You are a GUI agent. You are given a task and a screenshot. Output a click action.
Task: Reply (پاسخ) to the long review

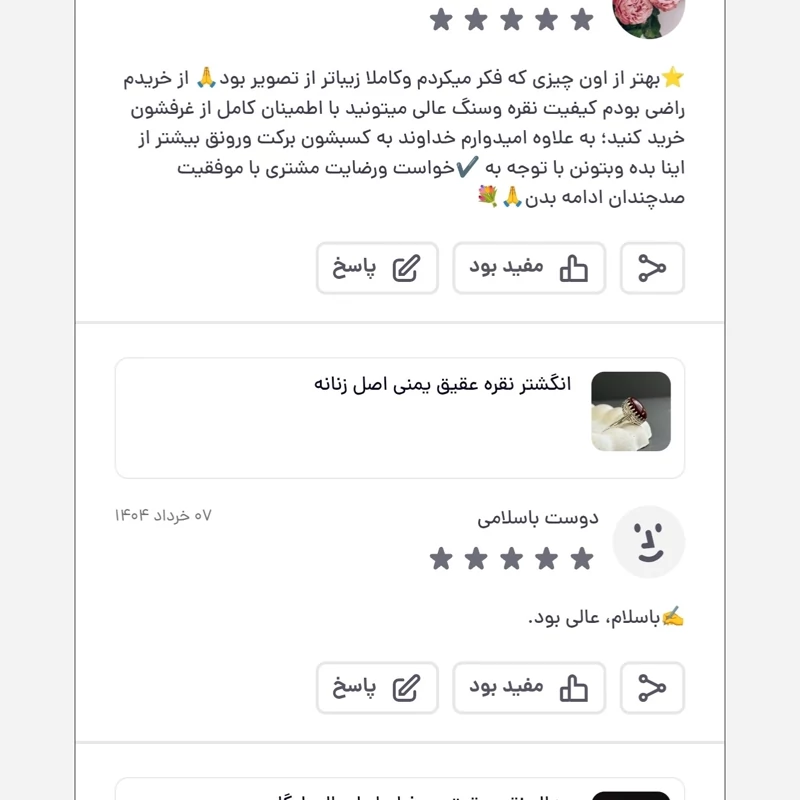click(x=377, y=268)
